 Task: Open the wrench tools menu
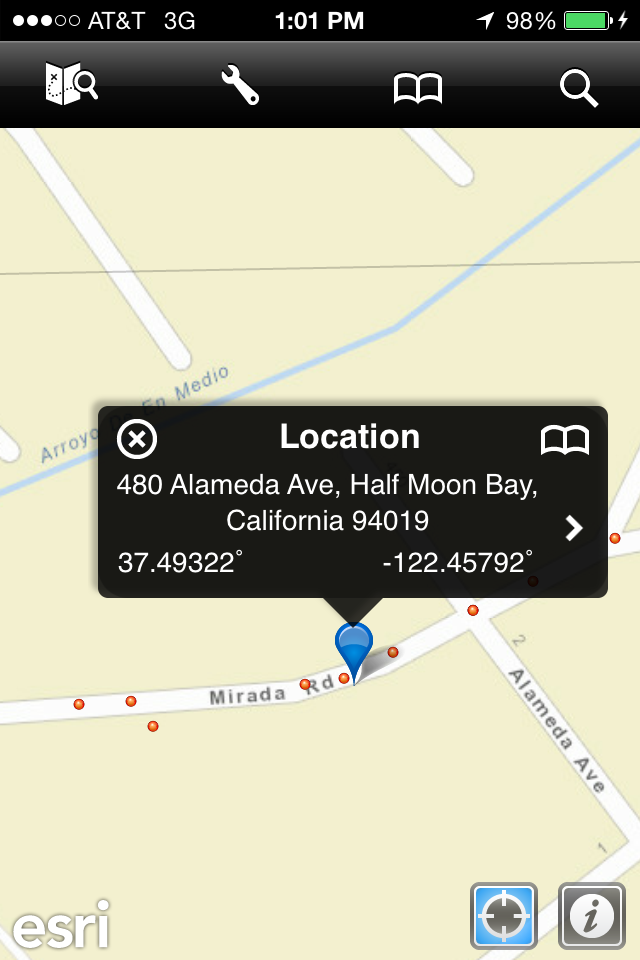coord(240,86)
